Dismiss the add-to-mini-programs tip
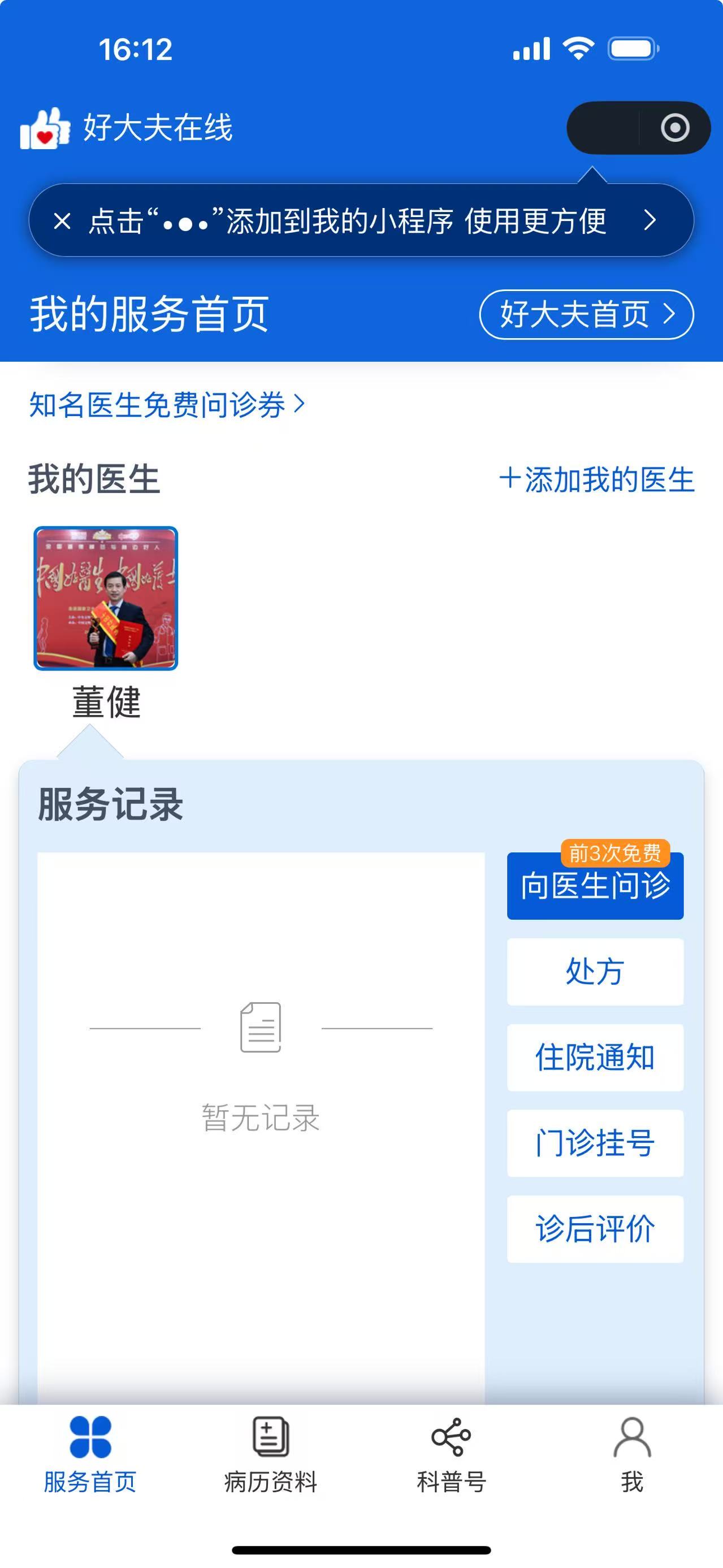723x1568 pixels. click(62, 220)
